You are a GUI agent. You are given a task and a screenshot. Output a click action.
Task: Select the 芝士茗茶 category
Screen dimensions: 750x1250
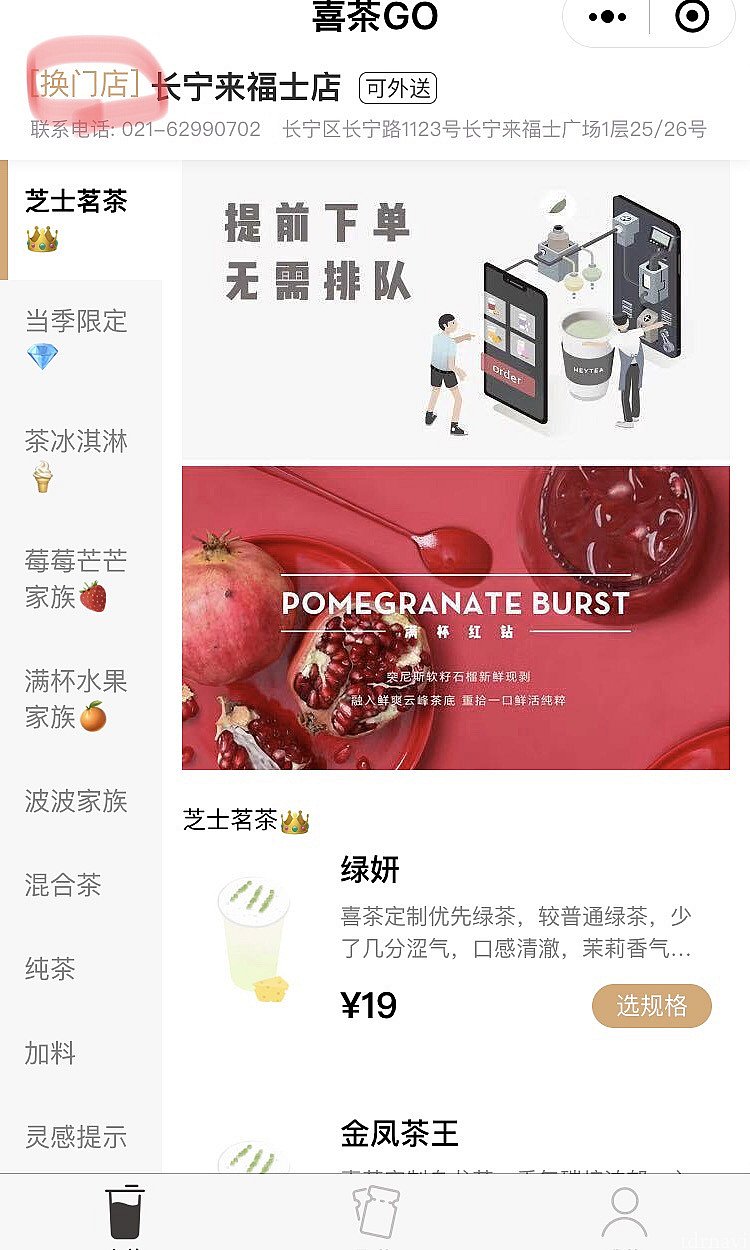point(76,219)
